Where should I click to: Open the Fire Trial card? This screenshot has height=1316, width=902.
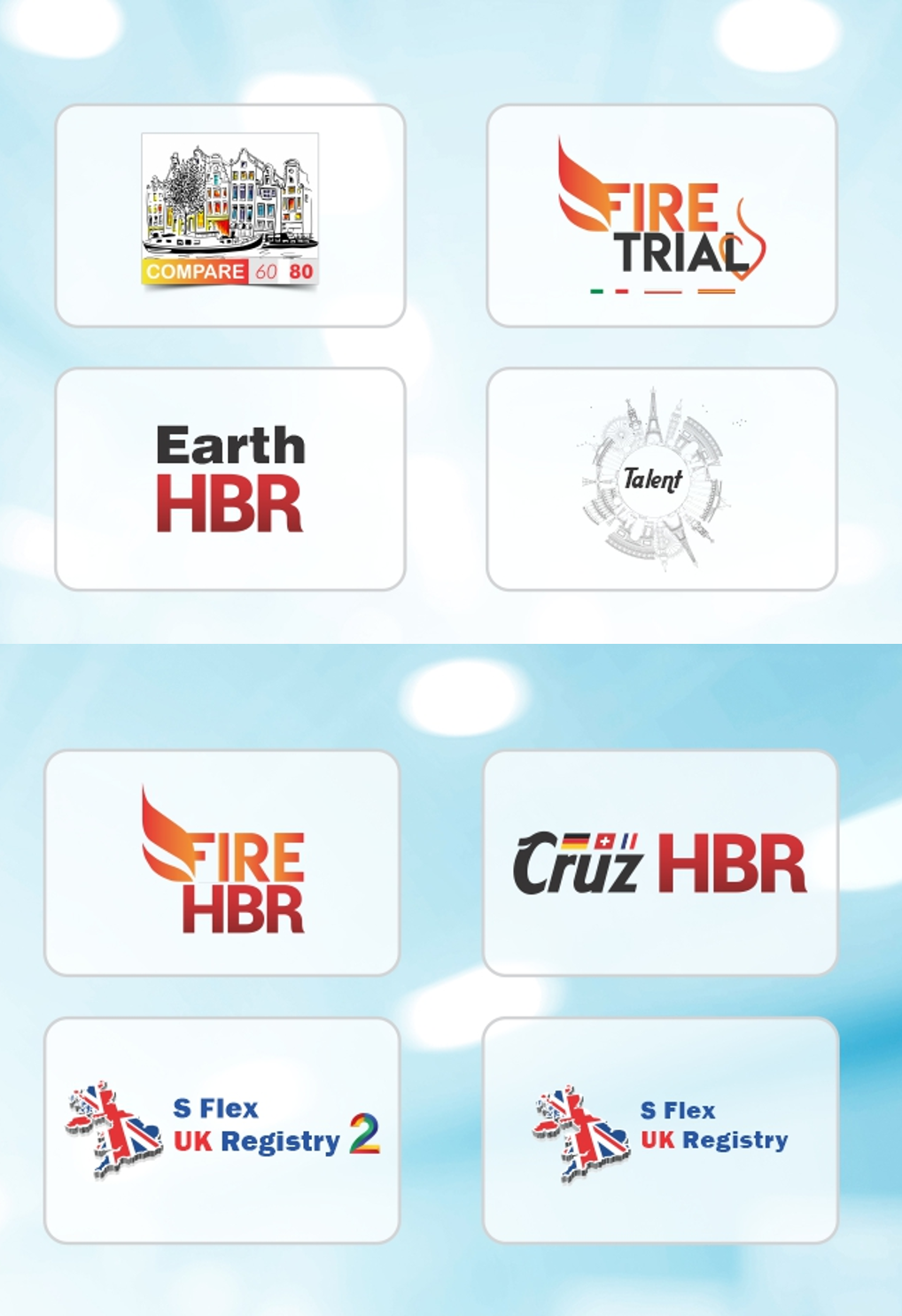(x=661, y=215)
